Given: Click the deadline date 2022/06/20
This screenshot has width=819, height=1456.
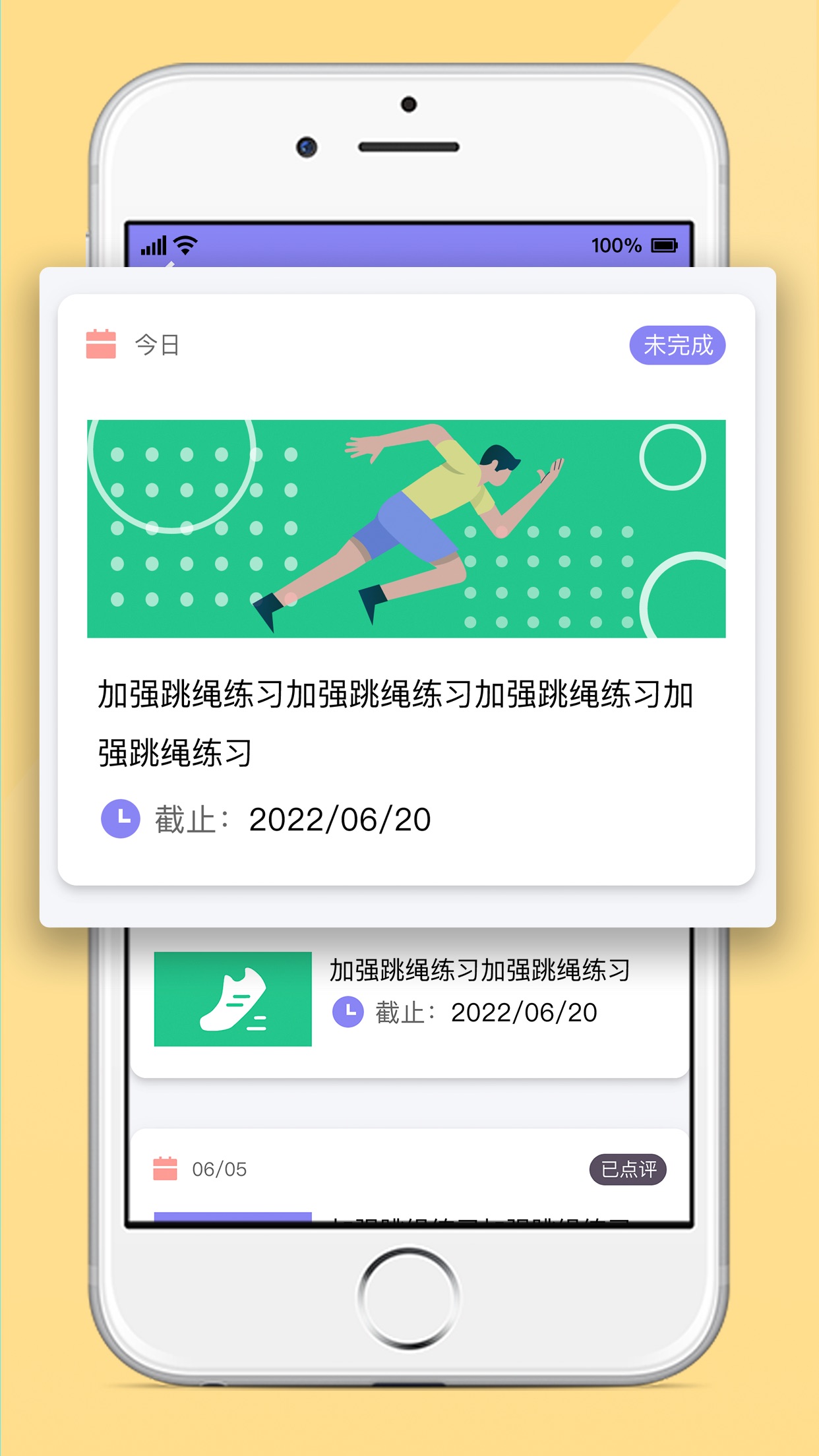Looking at the screenshot, I should (x=338, y=817).
